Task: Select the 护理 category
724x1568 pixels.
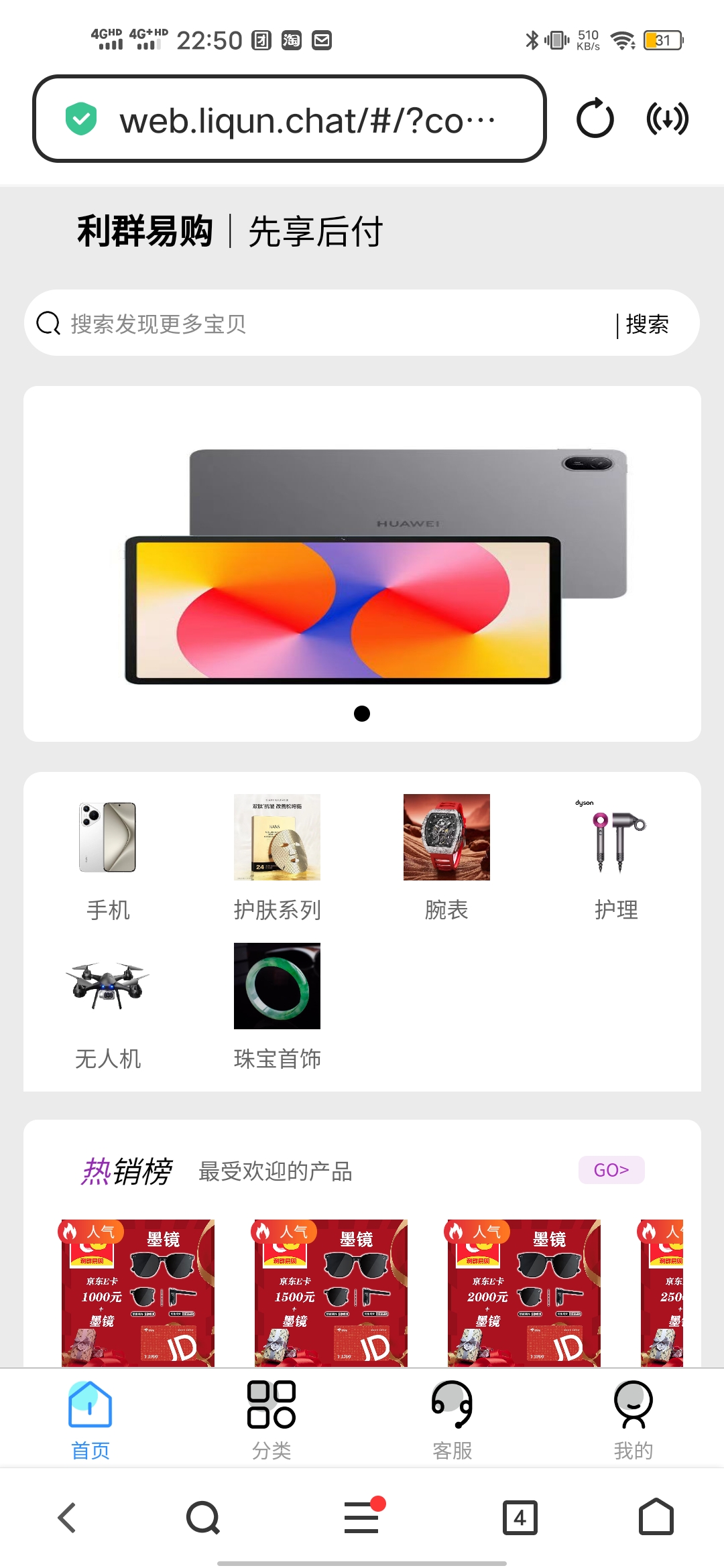Action: (616, 856)
